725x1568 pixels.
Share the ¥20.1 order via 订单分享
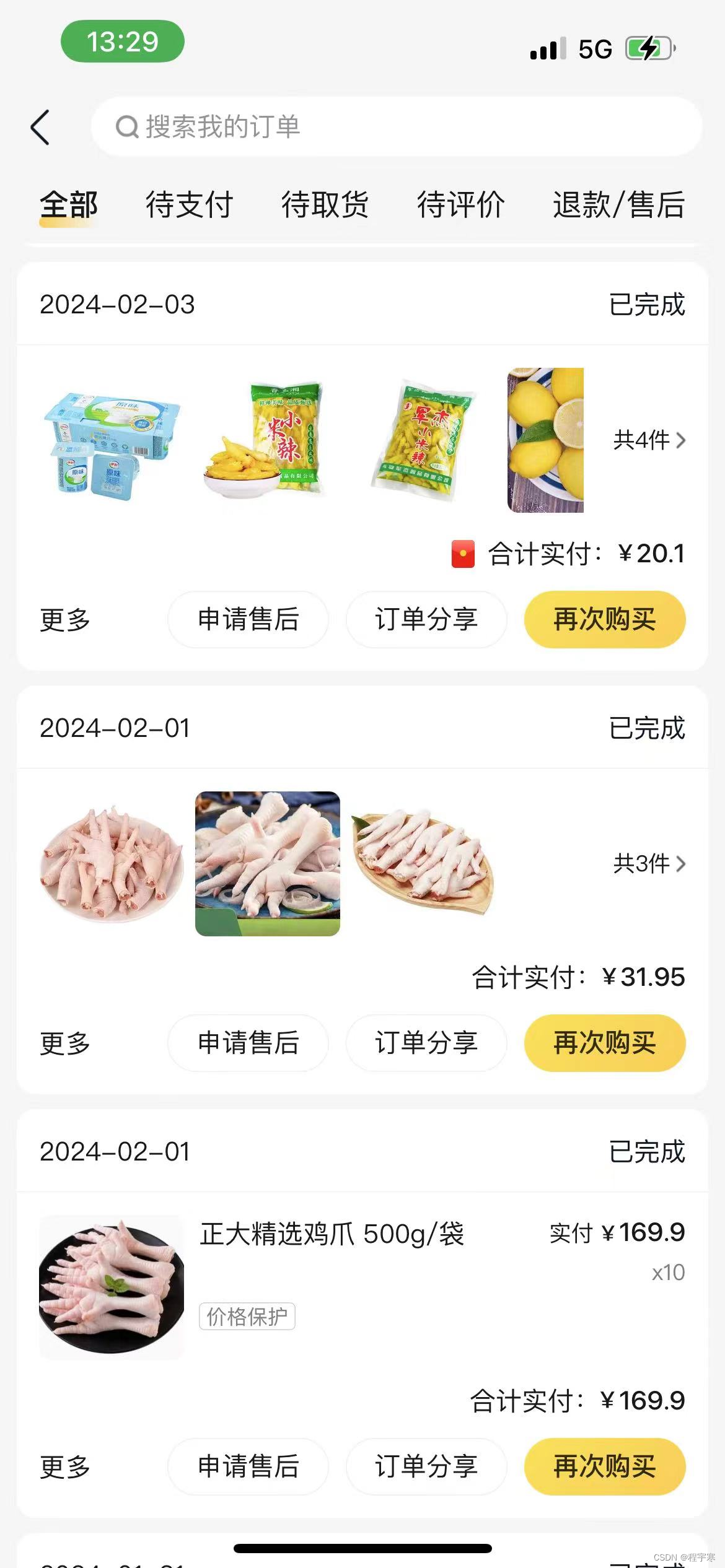click(x=426, y=619)
